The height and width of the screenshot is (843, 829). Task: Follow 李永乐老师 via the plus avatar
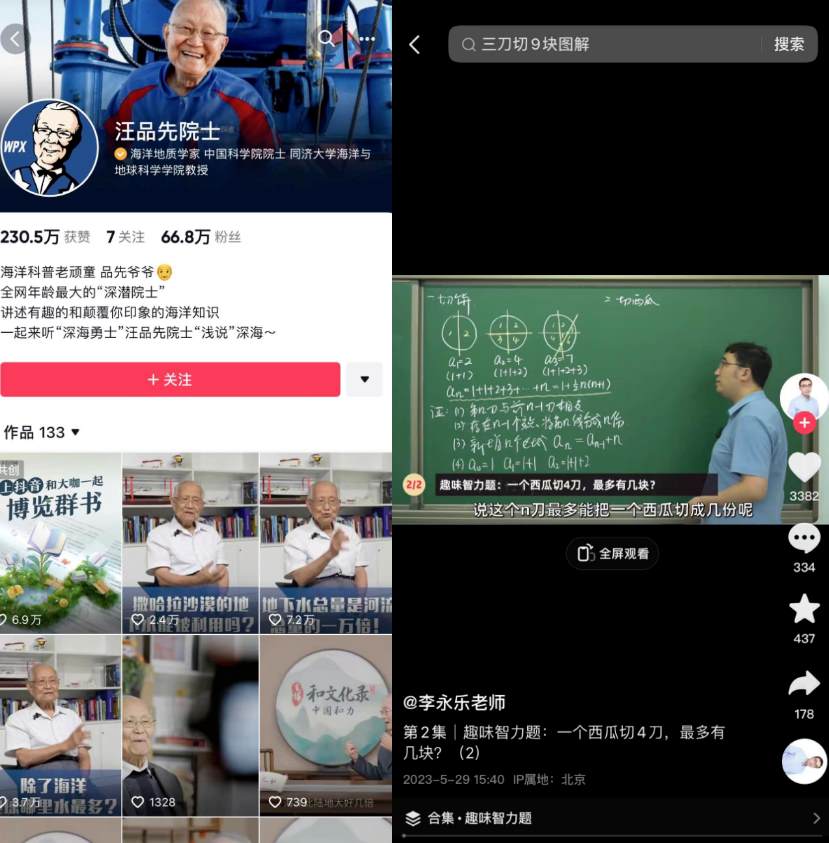(x=804, y=423)
